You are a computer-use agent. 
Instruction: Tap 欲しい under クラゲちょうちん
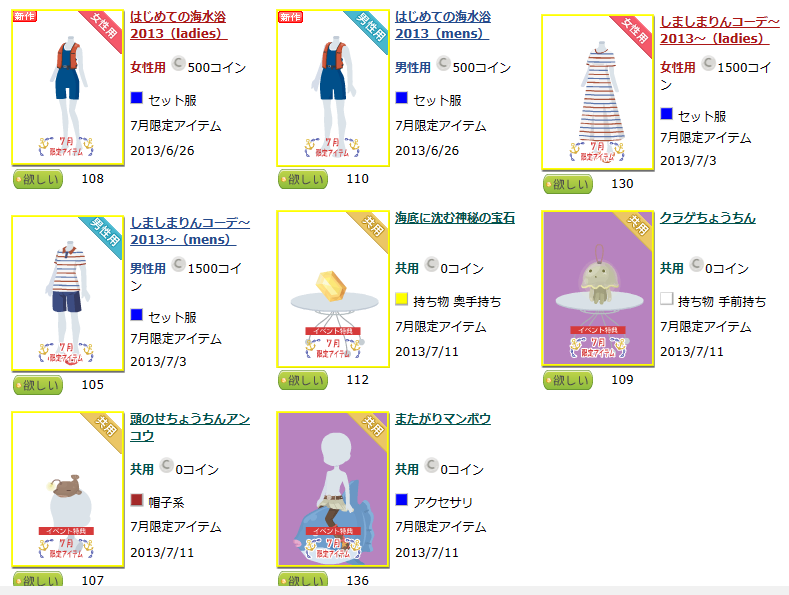click(x=568, y=381)
